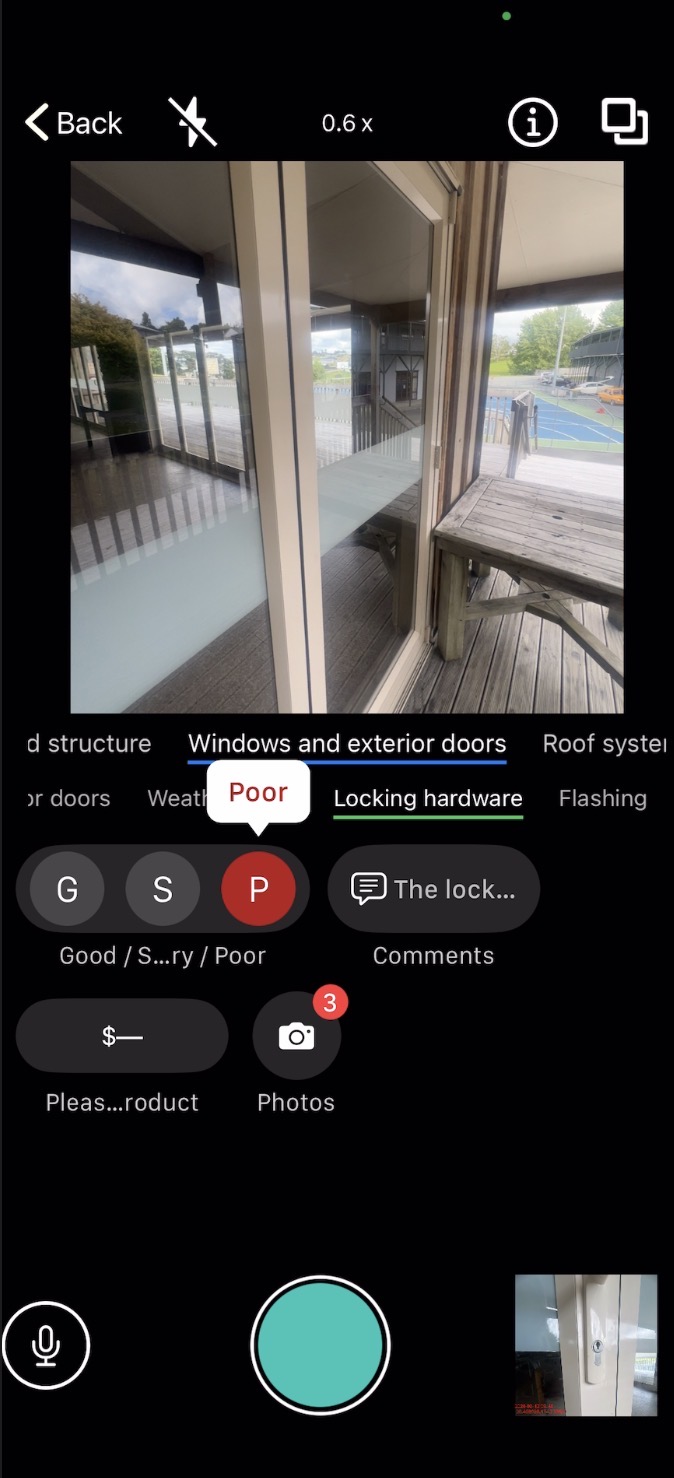Open the $ product cost field
This screenshot has width=674, height=1478.
(122, 1036)
